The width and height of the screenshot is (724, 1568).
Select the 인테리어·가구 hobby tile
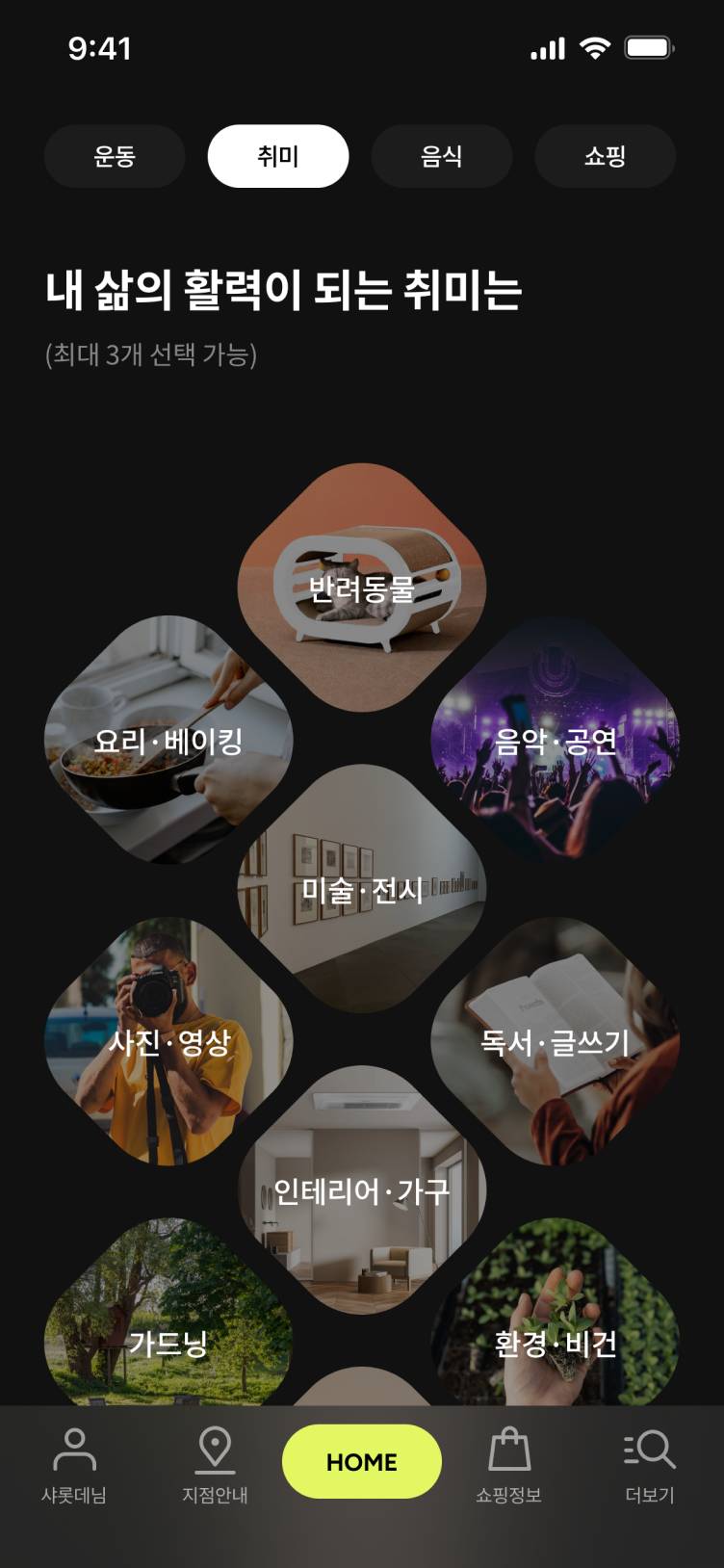coord(362,1191)
